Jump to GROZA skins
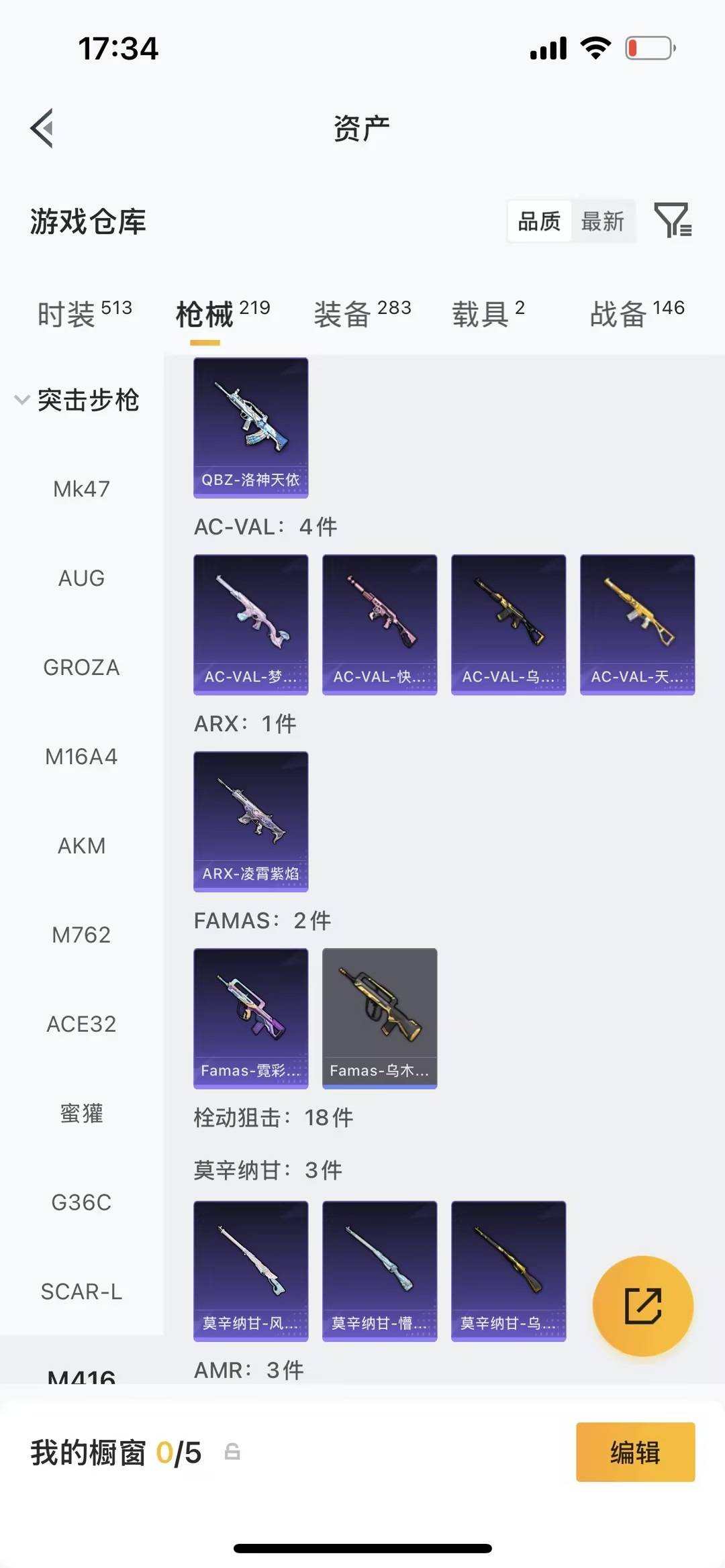725x1568 pixels. tap(81, 668)
